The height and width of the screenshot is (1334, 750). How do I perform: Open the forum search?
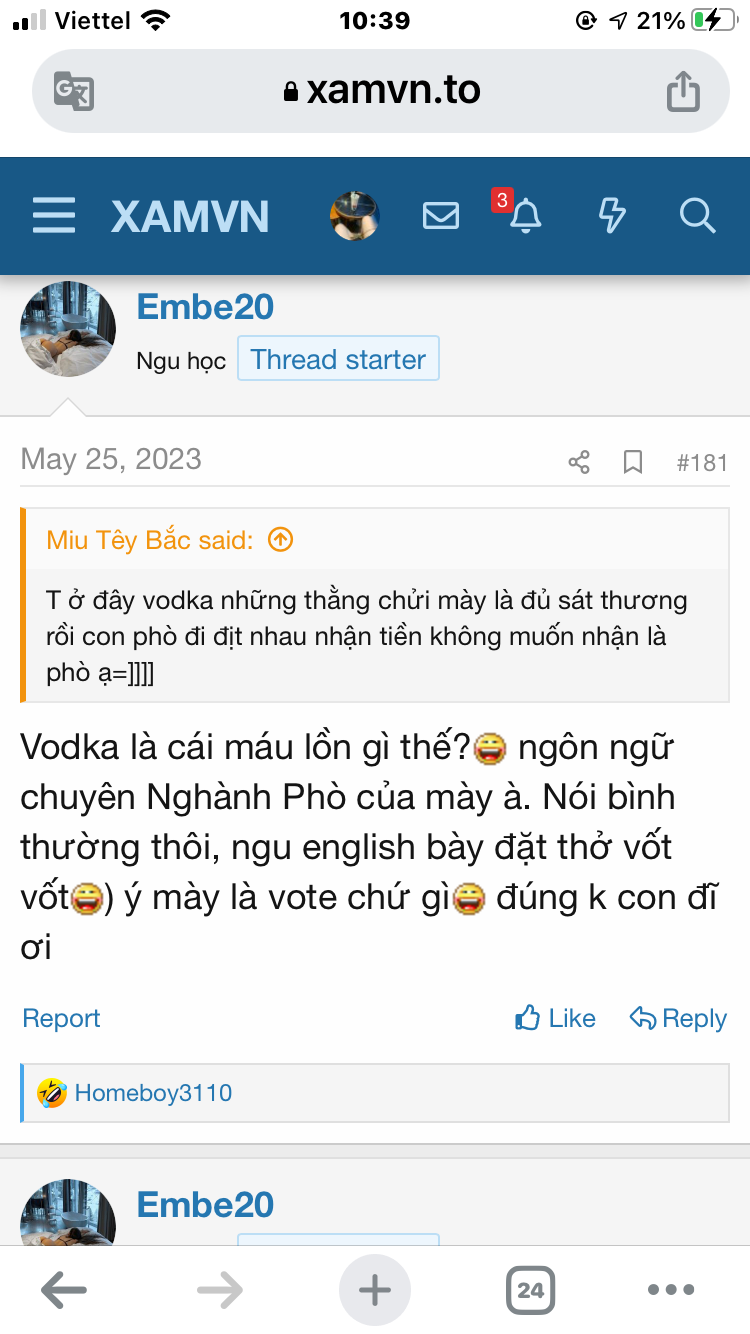696,216
